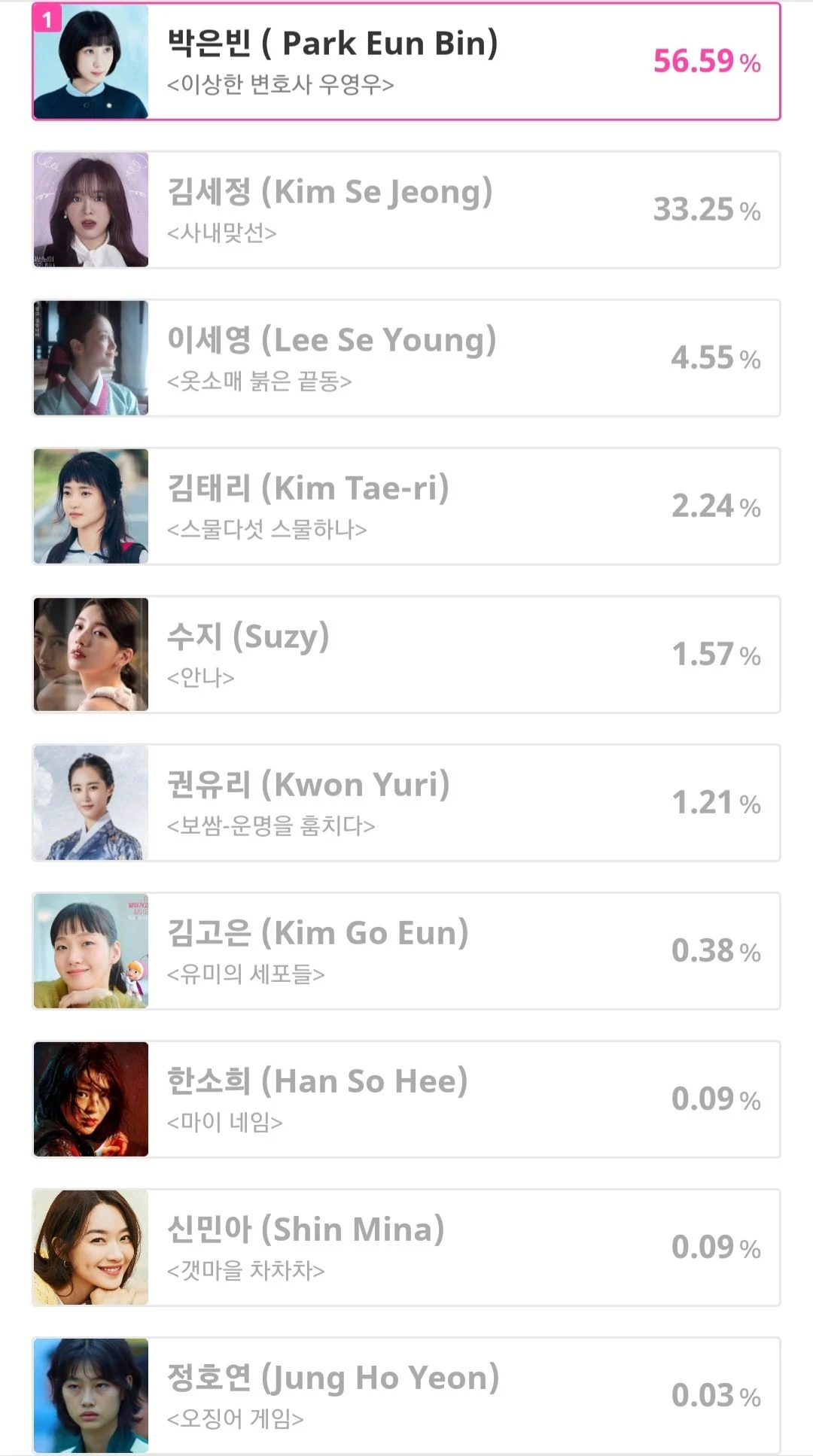Open the Kwon Yuri entry
Screen dimensions: 813x1456
406,803
